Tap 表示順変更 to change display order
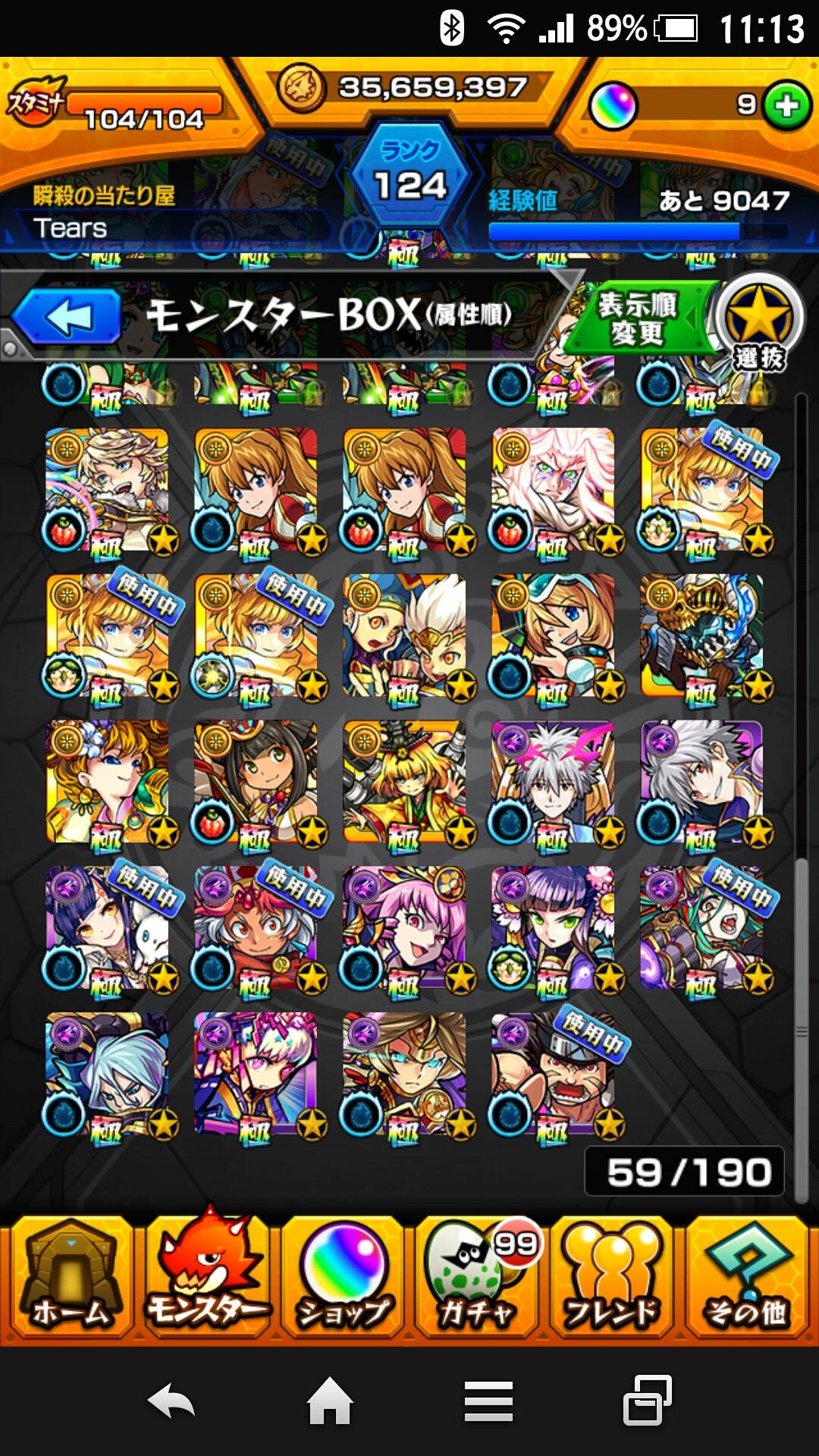Screen dimensions: 819x1456 [x=639, y=318]
